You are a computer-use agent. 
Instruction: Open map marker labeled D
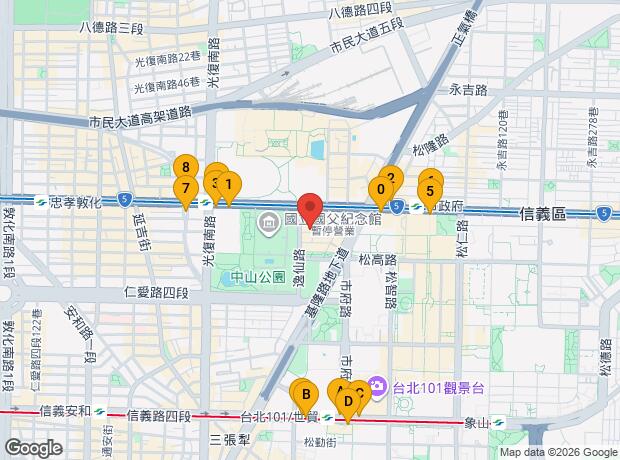[x=348, y=402]
